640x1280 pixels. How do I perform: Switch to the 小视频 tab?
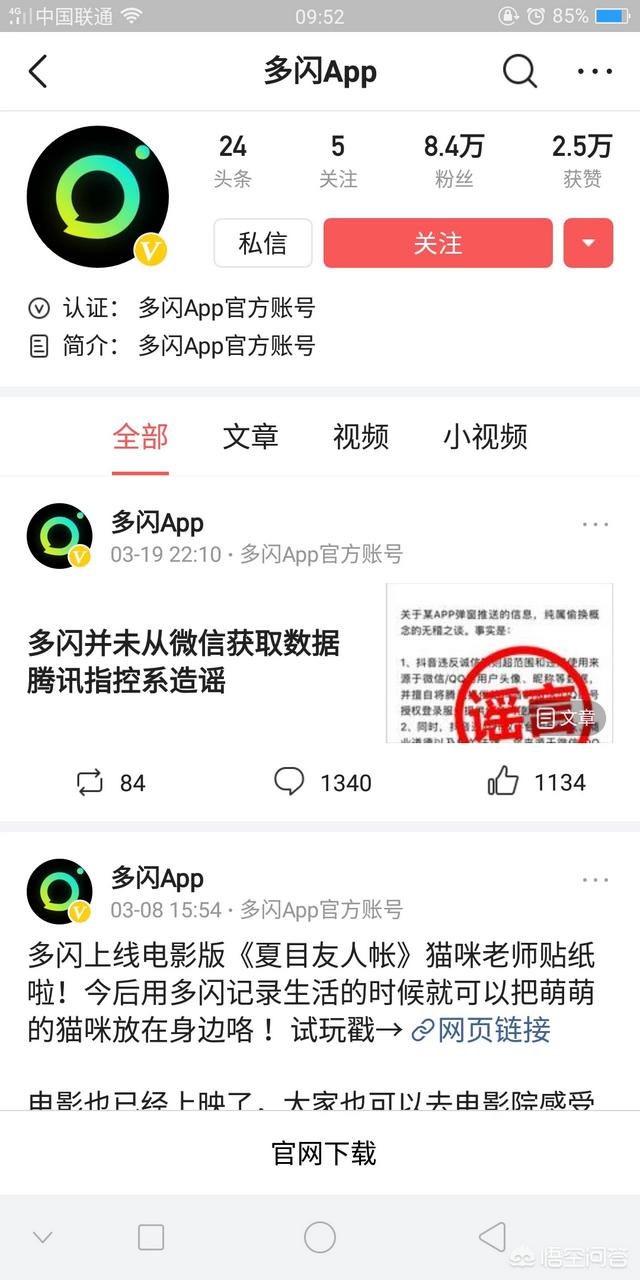tap(485, 436)
